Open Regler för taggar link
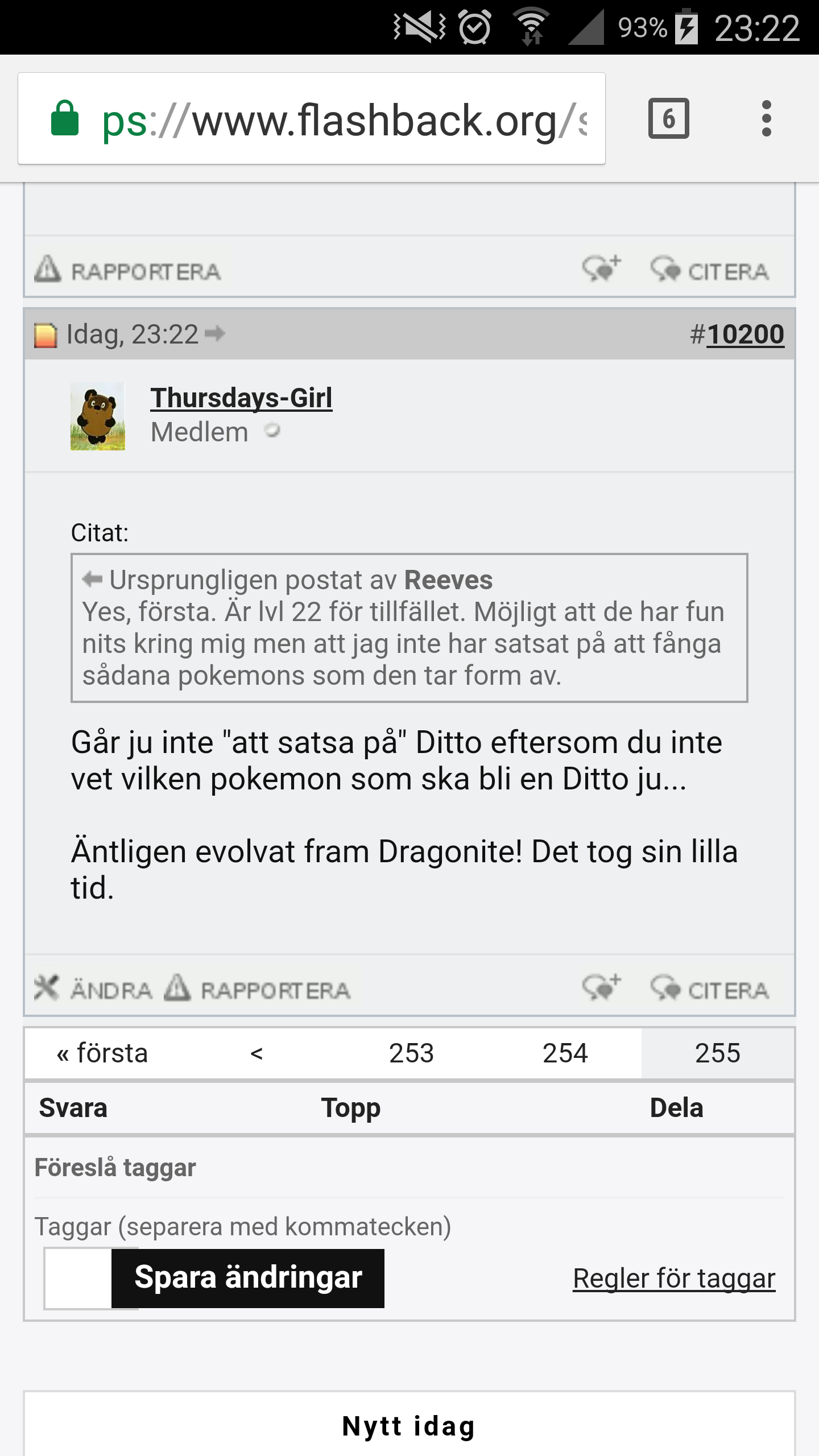Viewport: 819px width, 1456px height. [673, 1279]
